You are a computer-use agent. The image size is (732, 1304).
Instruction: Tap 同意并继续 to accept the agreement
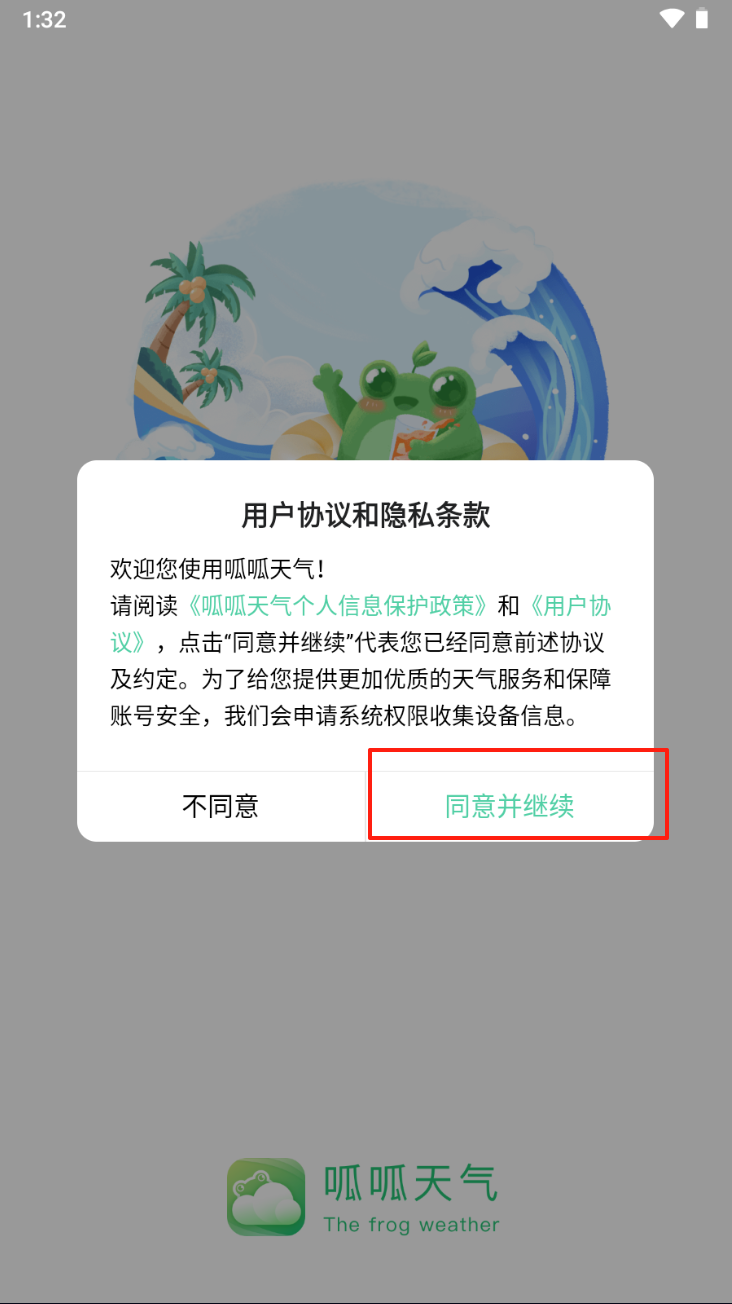(510, 806)
